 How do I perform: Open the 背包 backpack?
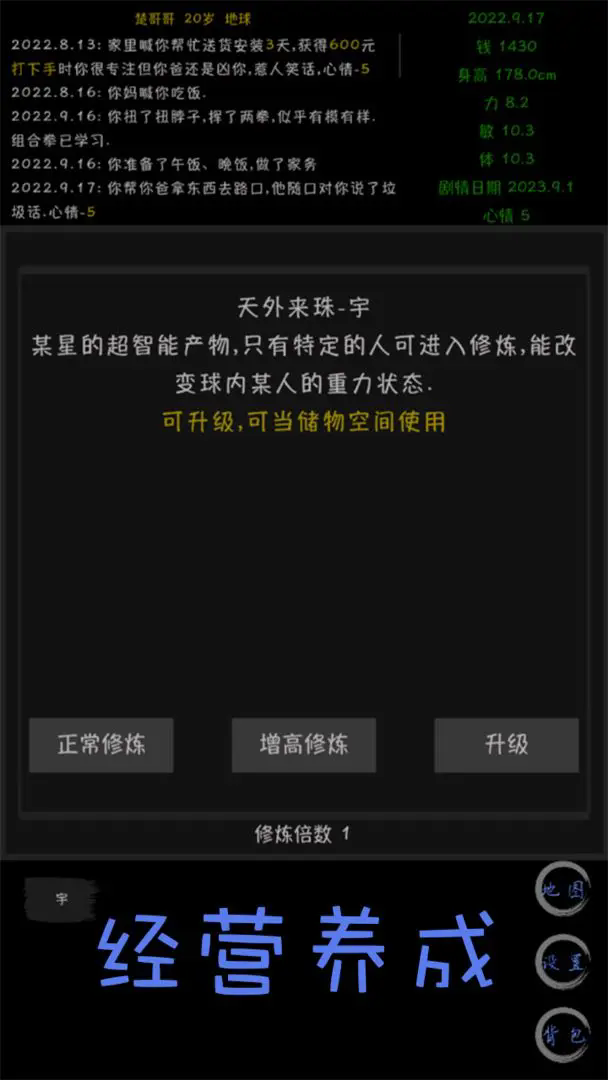pyautogui.click(x=562, y=1035)
